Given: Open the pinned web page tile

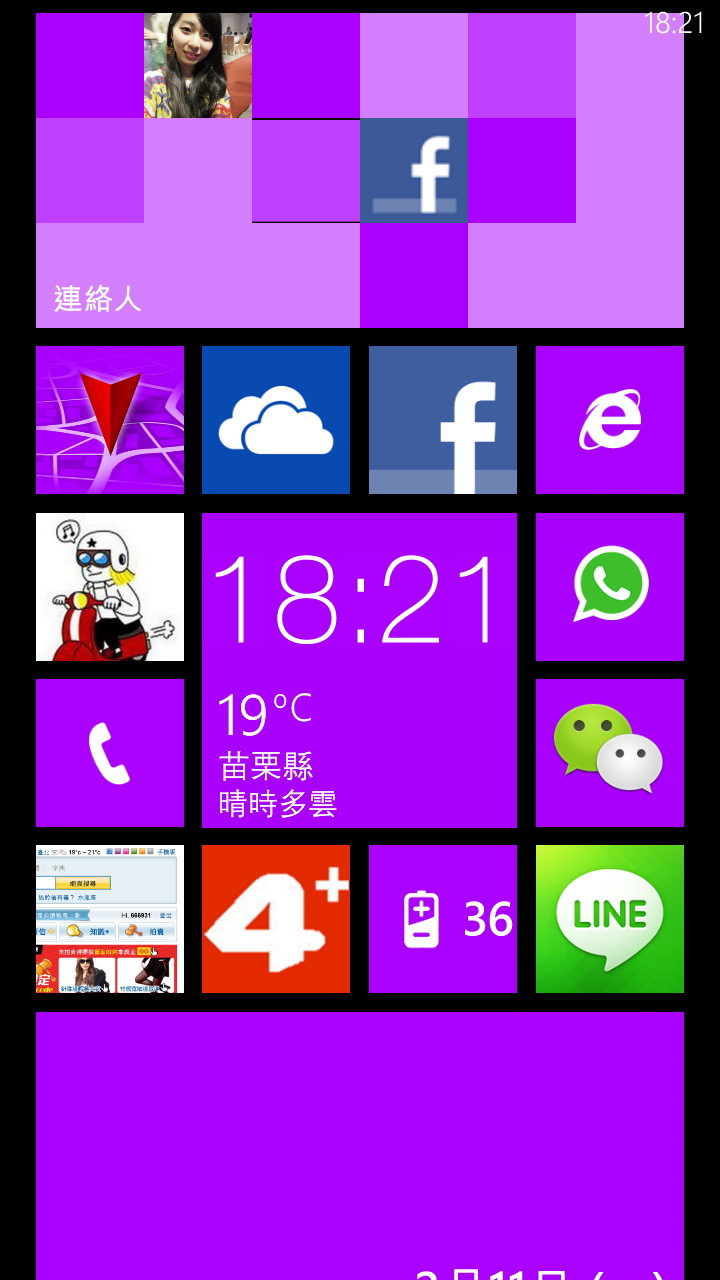Looking at the screenshot, I should pyautogui.click(x=110, y=919).
